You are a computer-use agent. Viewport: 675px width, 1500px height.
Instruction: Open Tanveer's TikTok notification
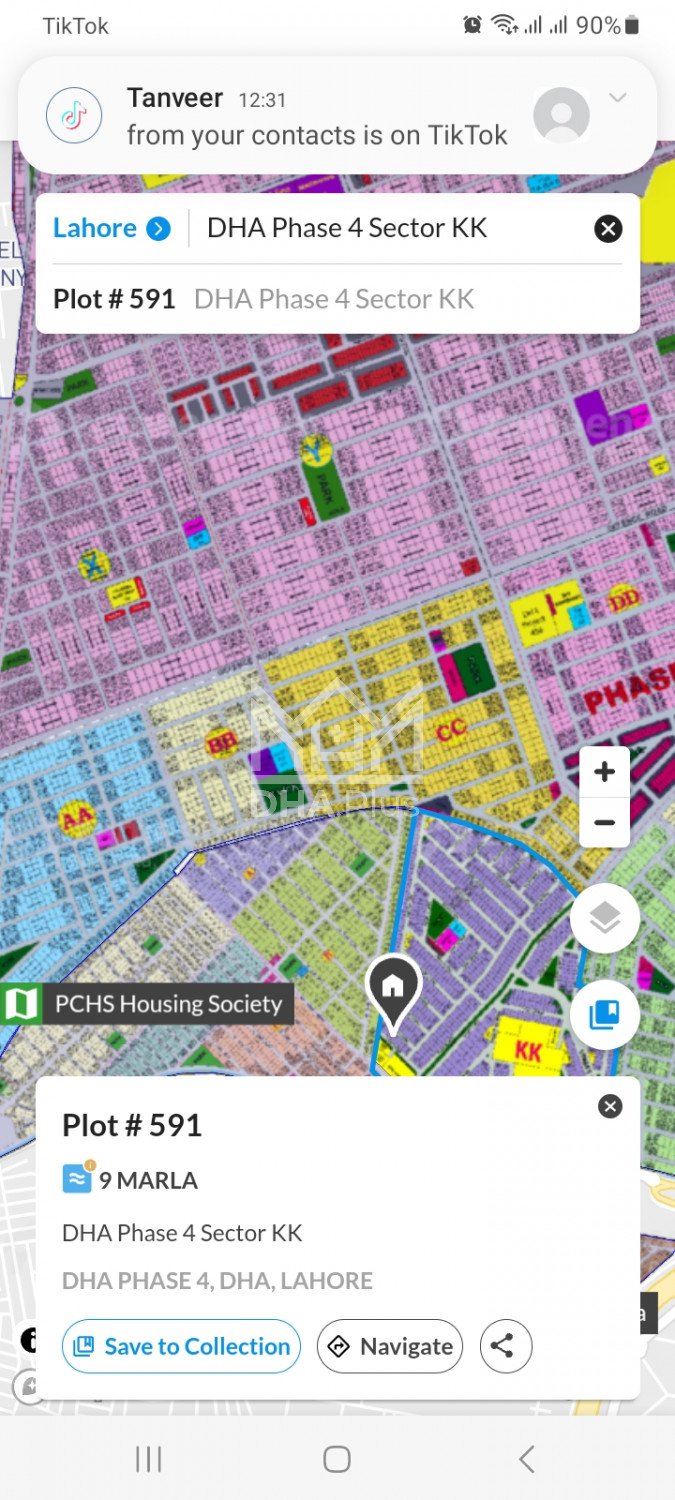(317, 117)
